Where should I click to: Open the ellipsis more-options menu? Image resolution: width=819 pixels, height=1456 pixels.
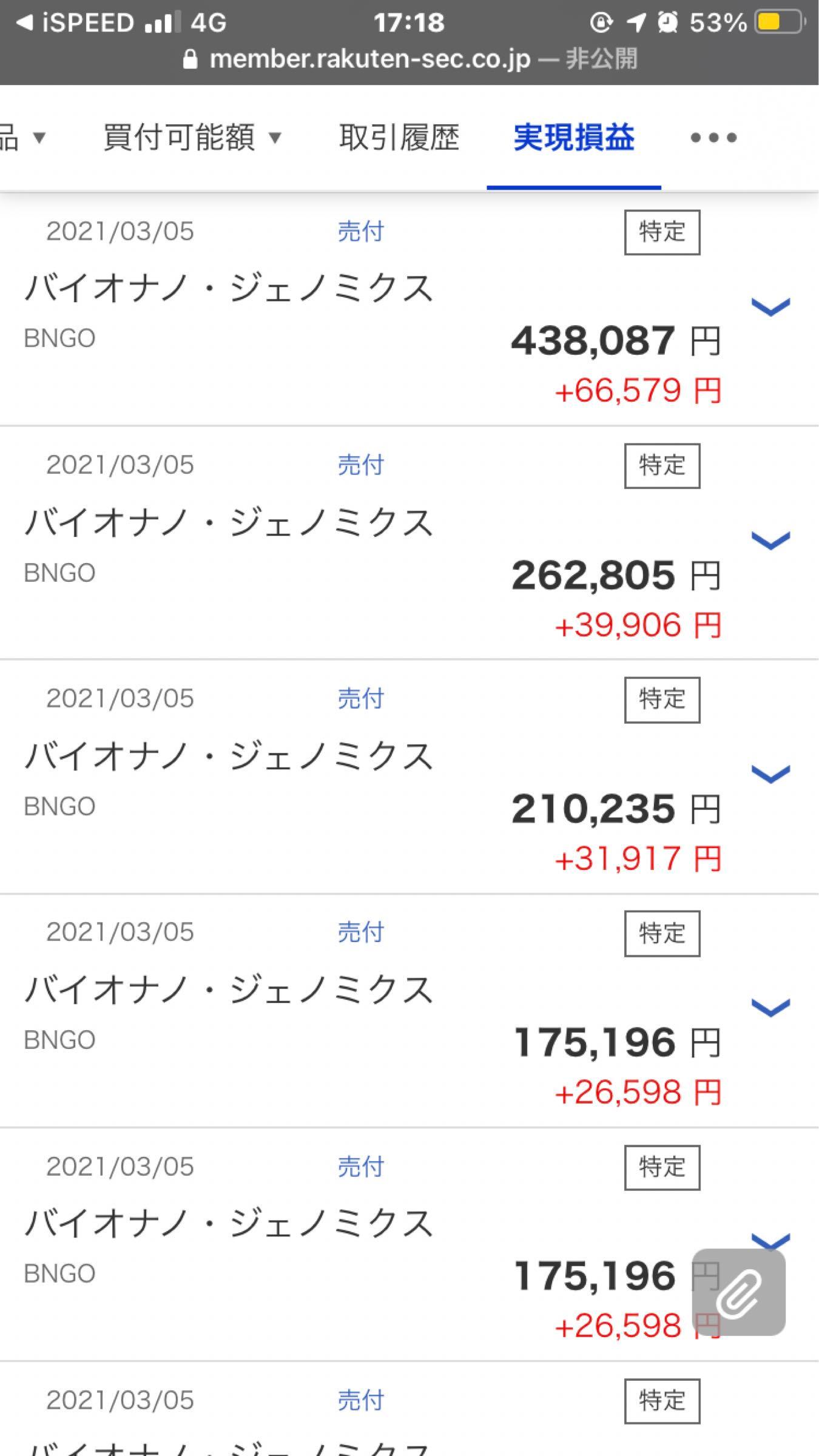tap(715, 138)
